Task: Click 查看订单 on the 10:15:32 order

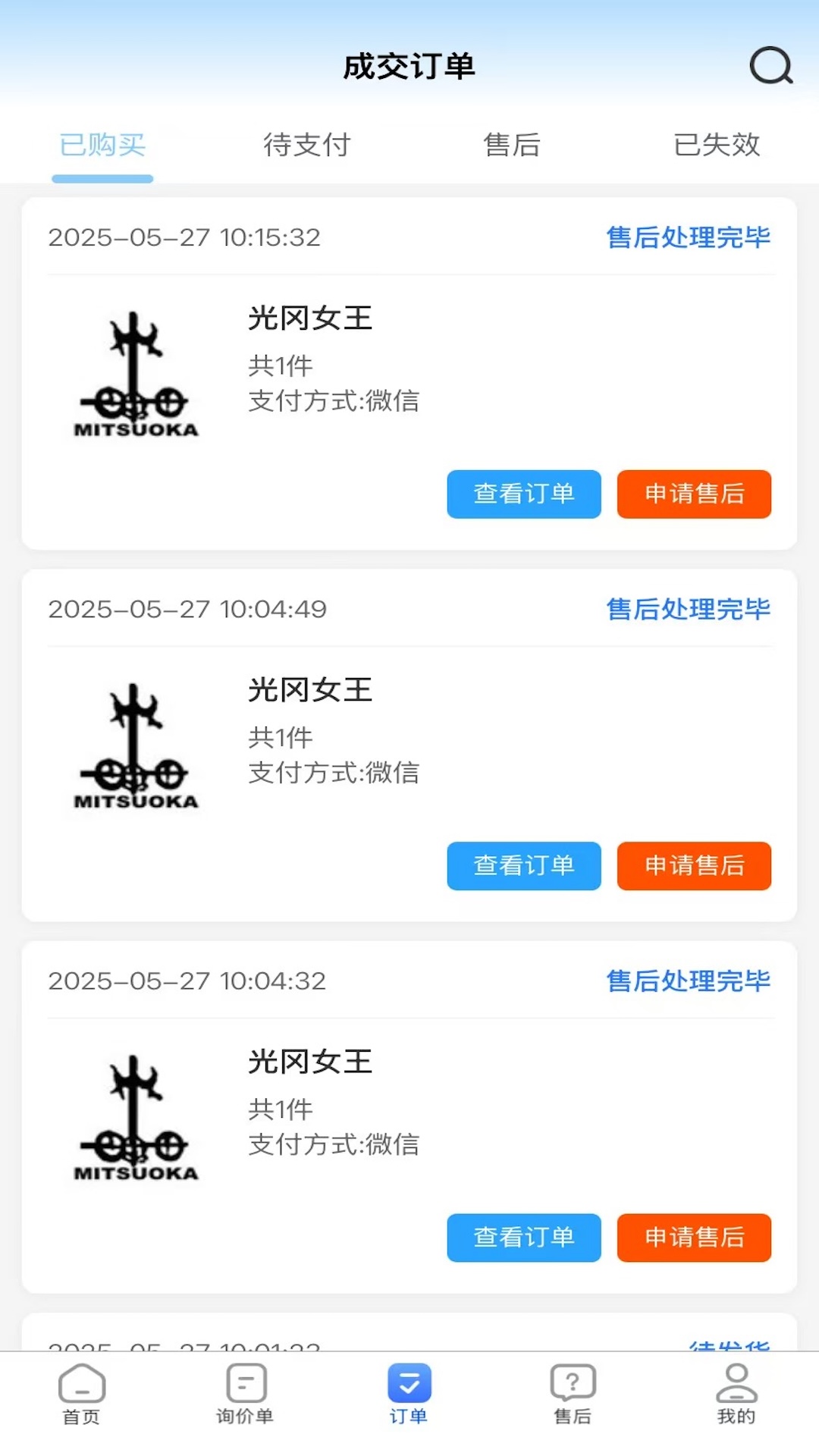Action: click(x=524, y=494)
